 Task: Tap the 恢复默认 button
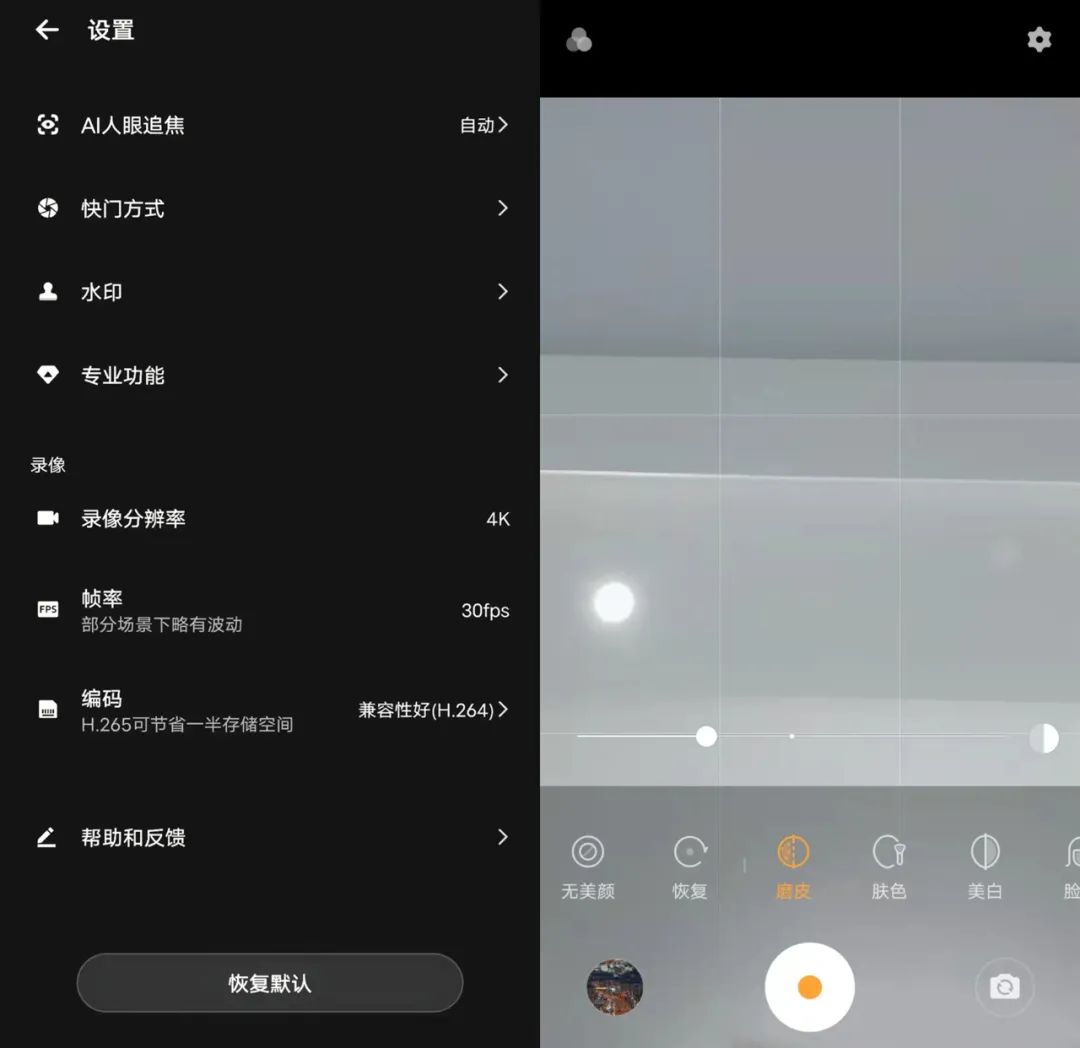pyautogui.click(x=270, y=983)
